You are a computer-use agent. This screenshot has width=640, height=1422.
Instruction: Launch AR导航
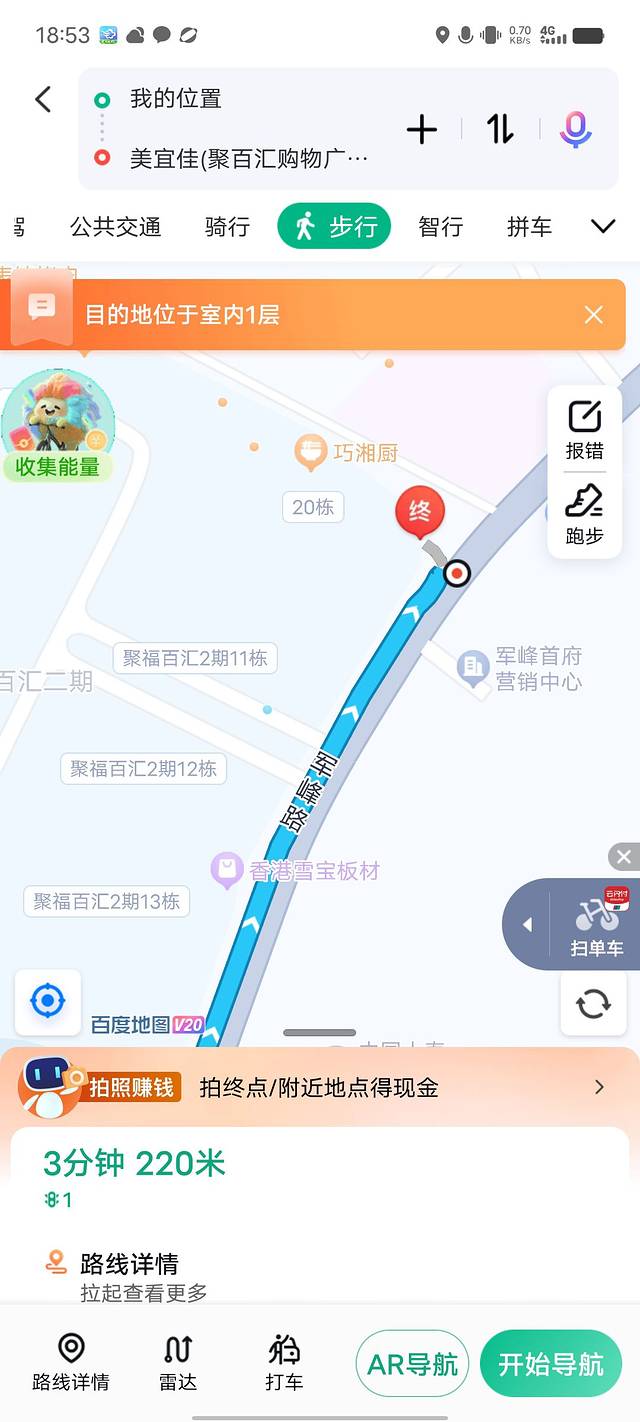(412, 1364)
